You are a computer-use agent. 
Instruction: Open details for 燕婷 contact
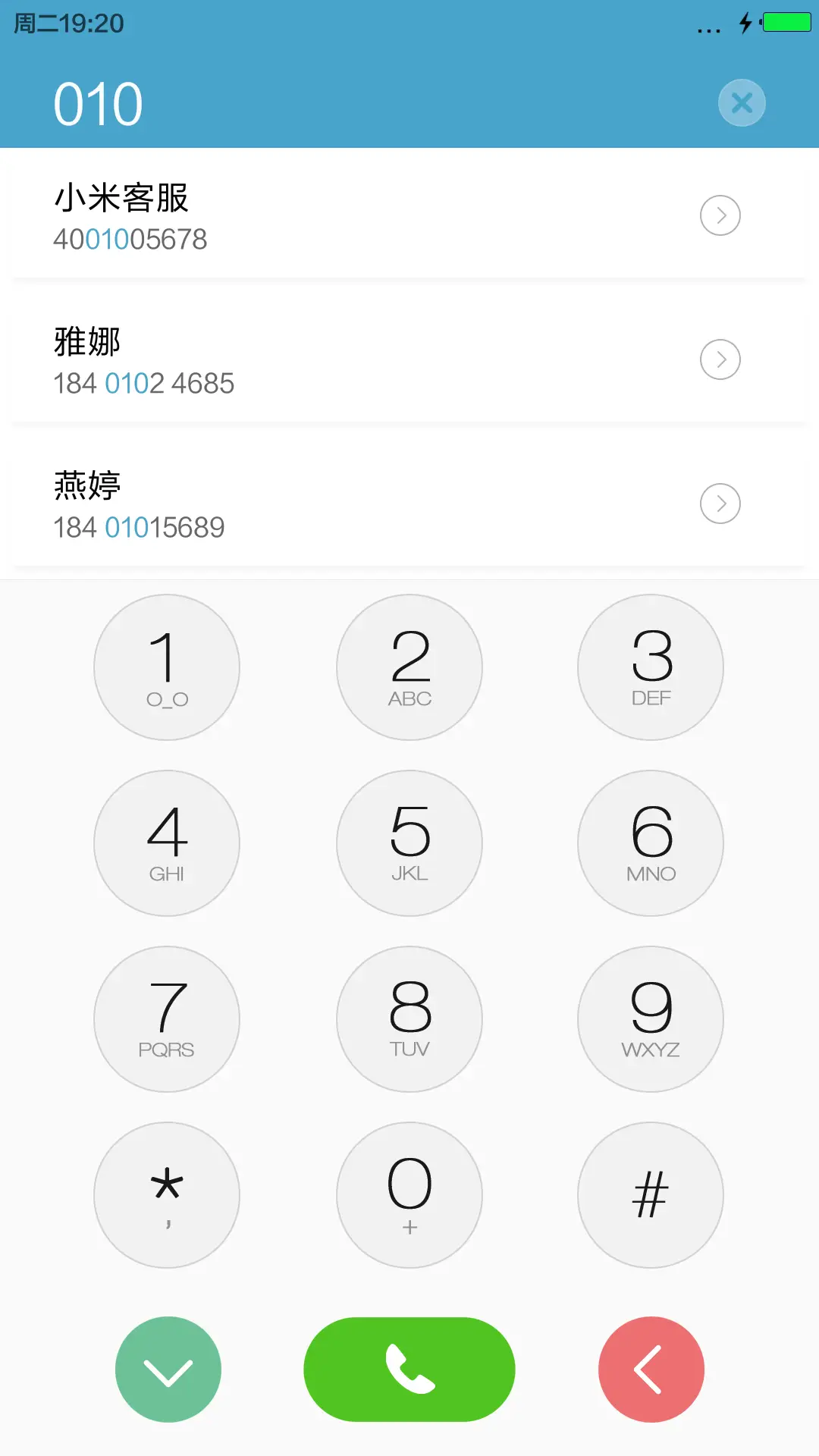pyautogui.click(x=720, y=503)
